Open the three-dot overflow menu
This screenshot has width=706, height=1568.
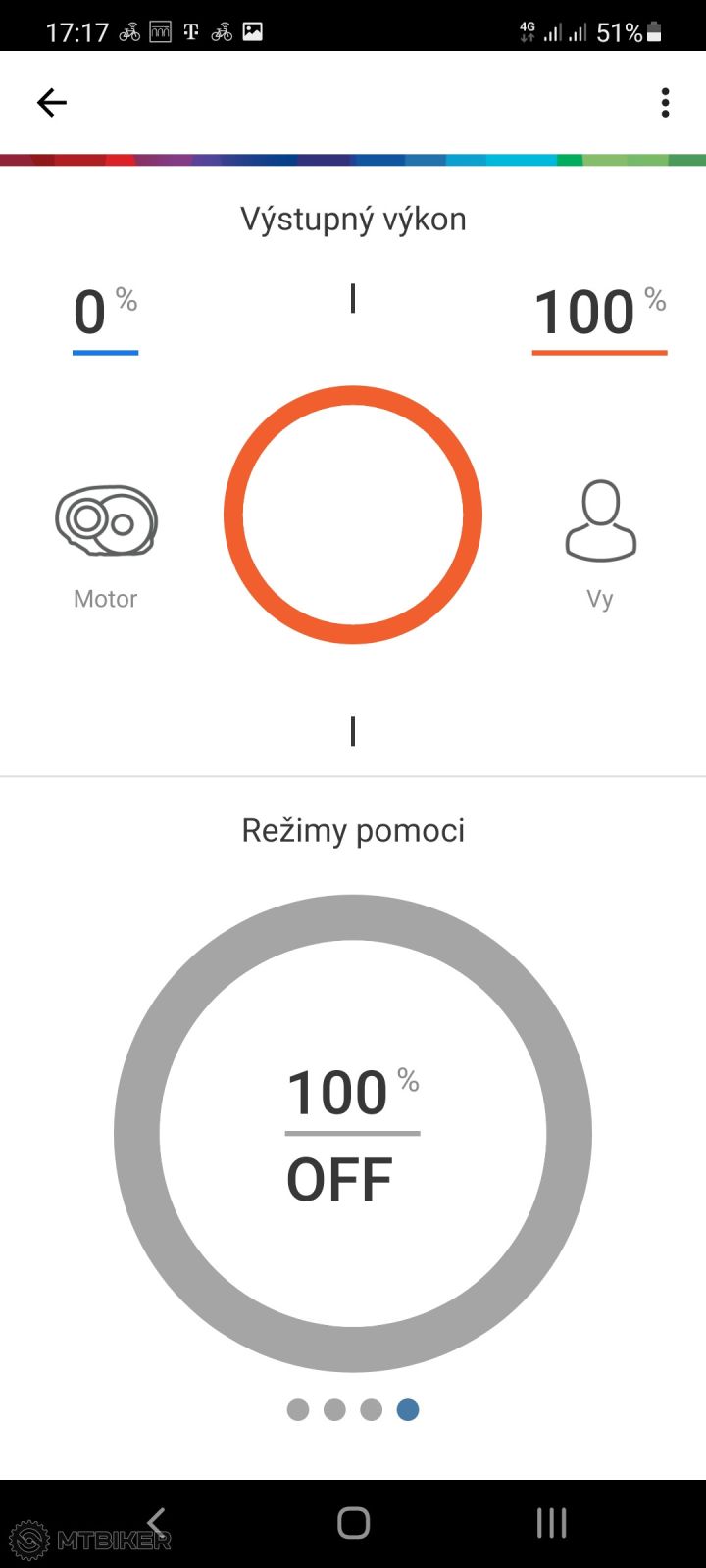click(665, 102)
